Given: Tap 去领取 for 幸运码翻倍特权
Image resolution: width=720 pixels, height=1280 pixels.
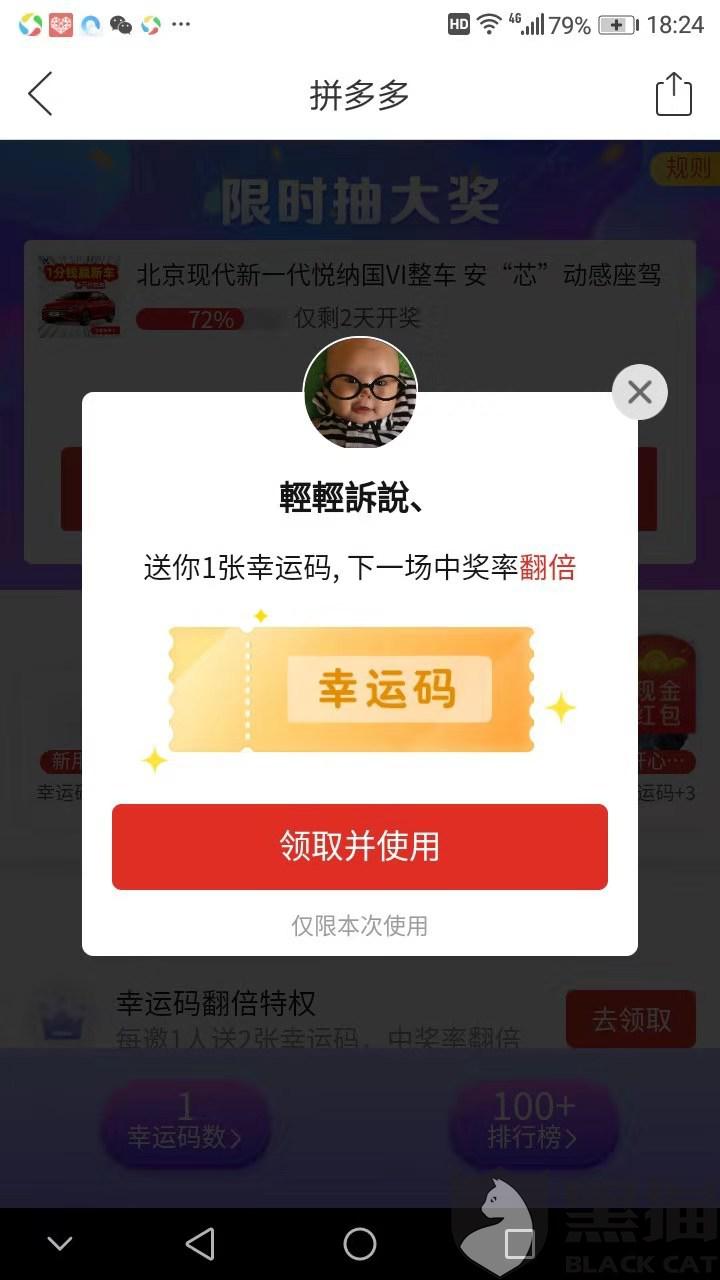Looking at the screenshot, I should pos(630,1019).
